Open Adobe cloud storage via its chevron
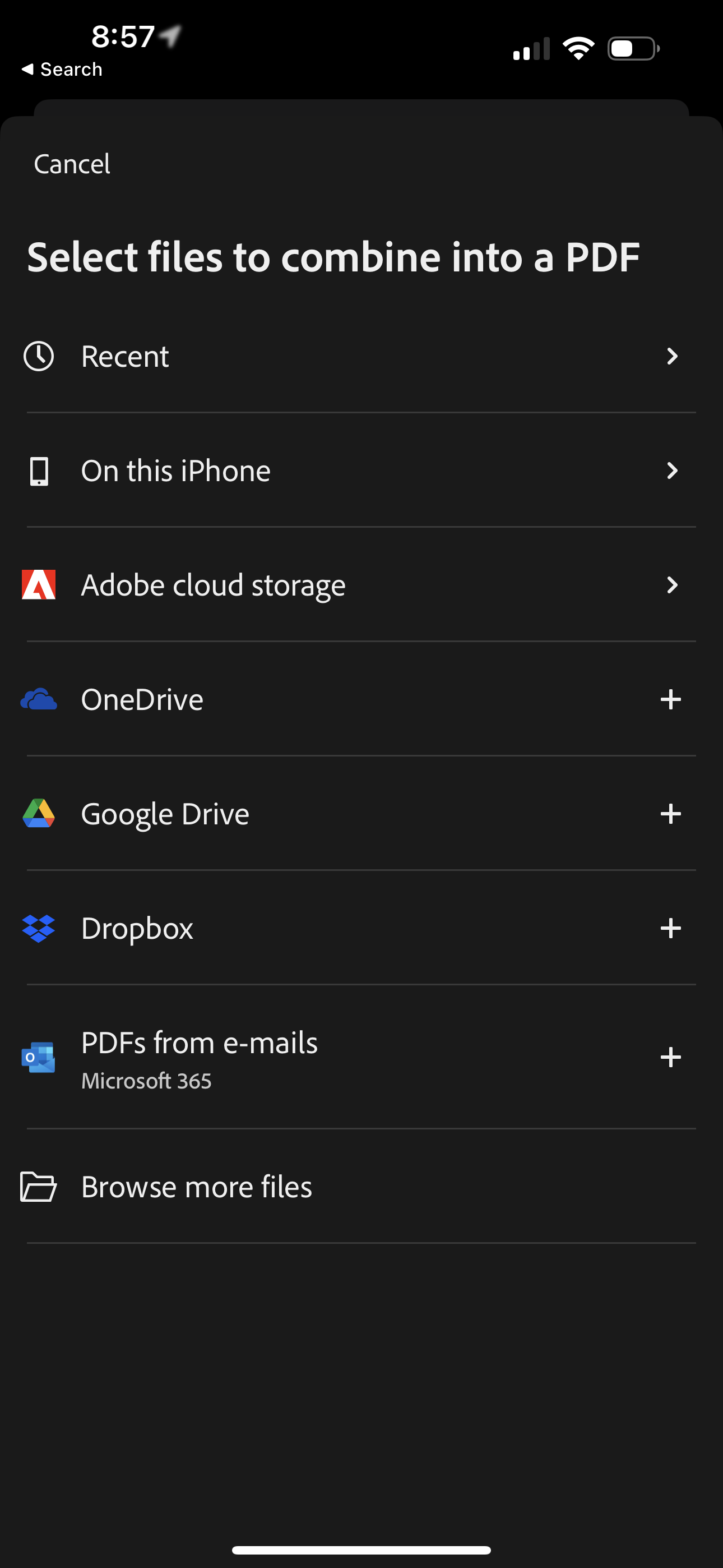Viewport: 723px width, 1568px height. coord(671,584)
